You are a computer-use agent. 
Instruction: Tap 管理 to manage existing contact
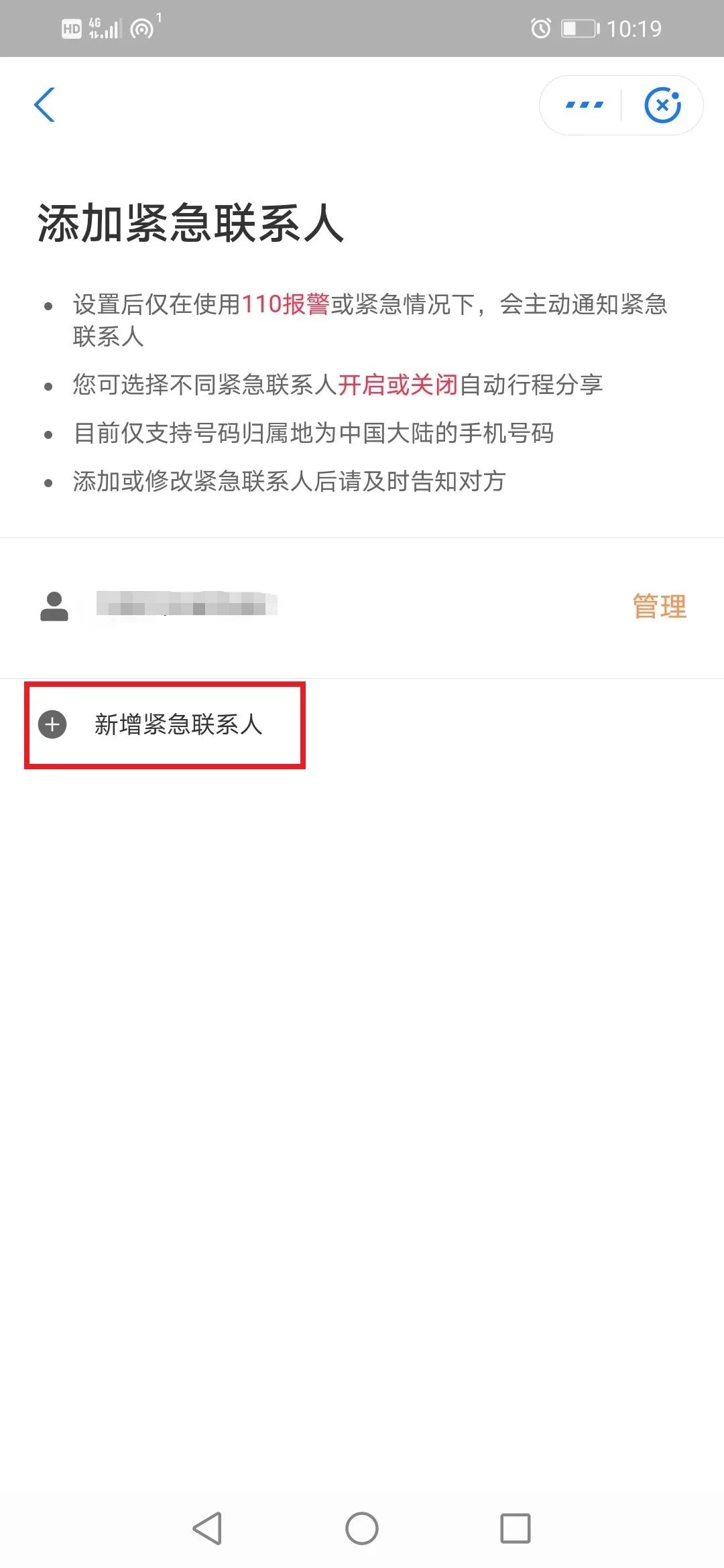point(660,606)
